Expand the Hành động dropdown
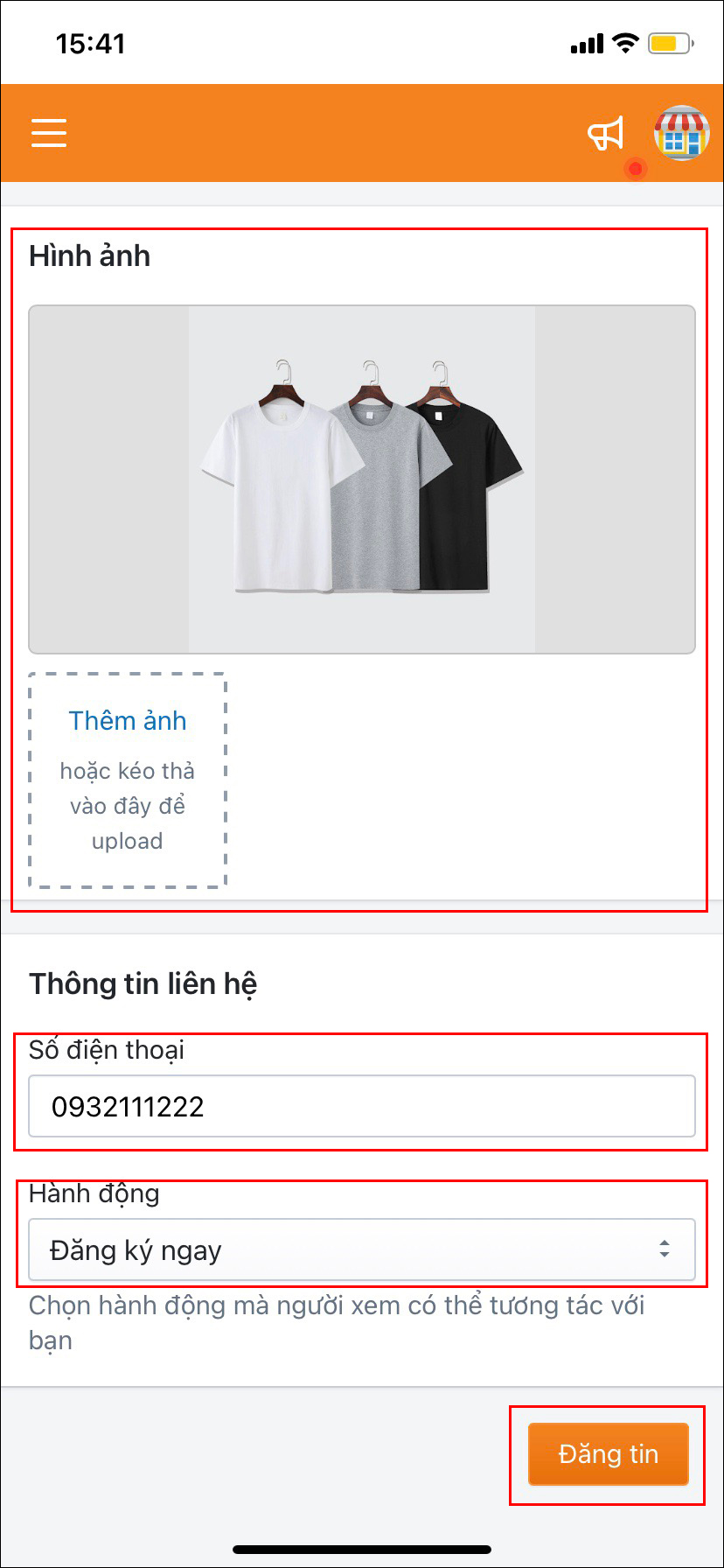Image resolution: width=724 pixels, height=1568 pixels. pos(362,1249)
